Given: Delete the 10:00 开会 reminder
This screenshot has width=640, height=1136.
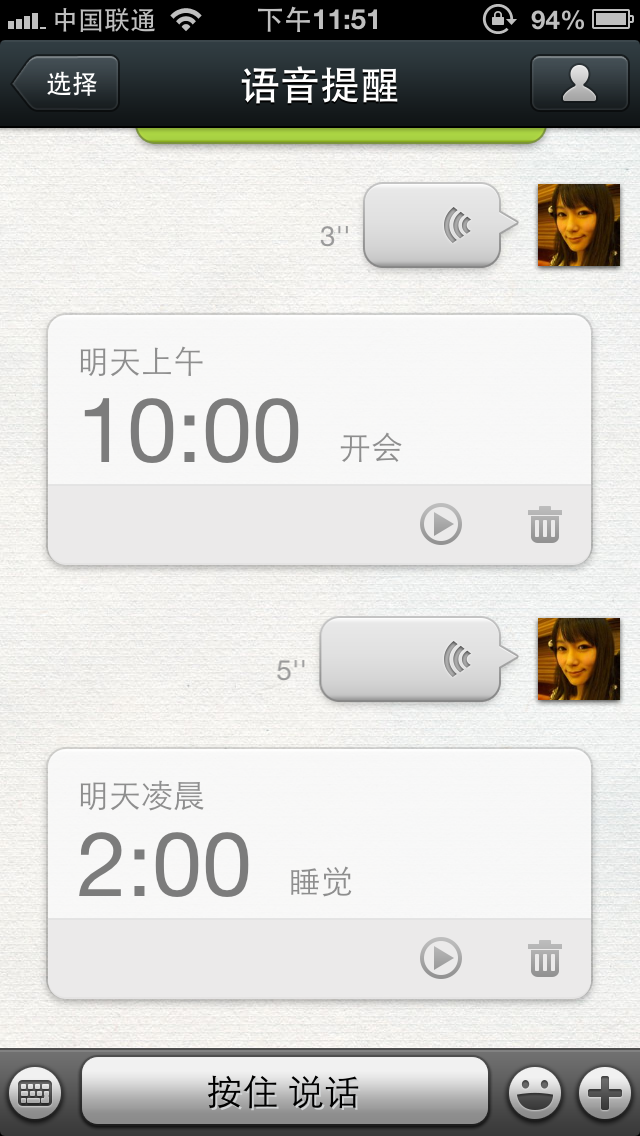Looking at the screenshot, I should pyautogui.click(x=545, y=524).
